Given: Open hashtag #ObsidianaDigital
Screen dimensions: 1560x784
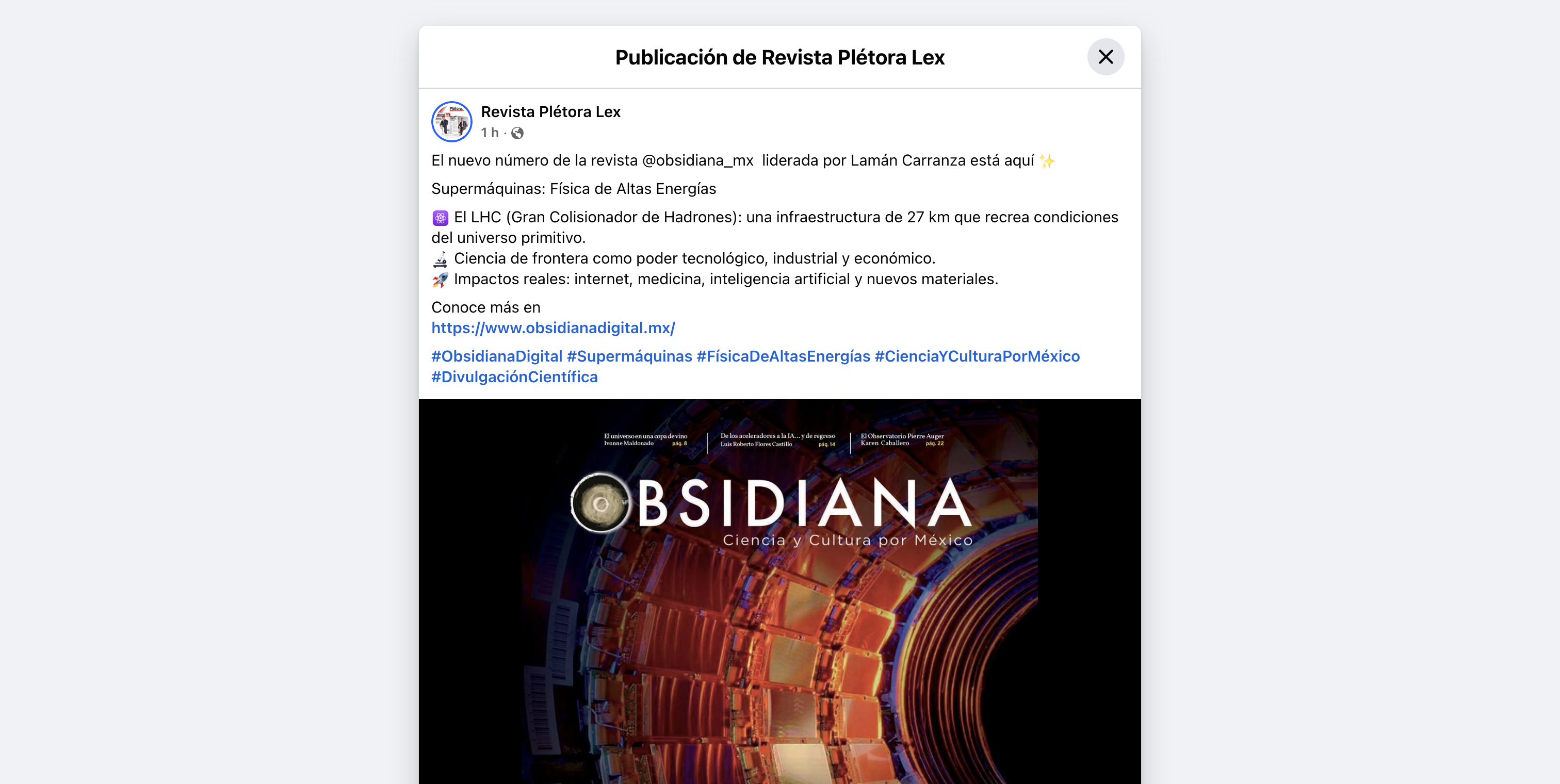Looking at the screenshot, I should [x=497, y=356].
